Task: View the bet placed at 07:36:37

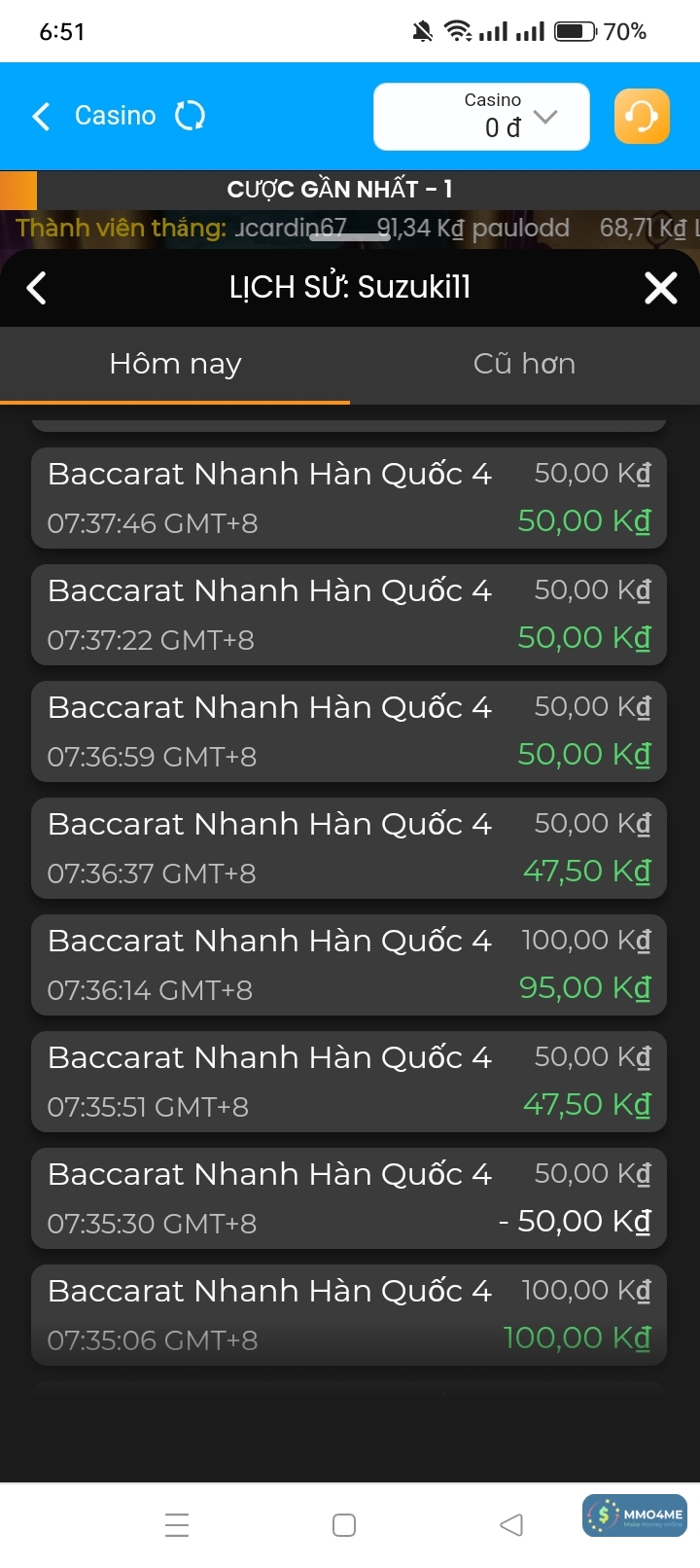Action: [349, 848]
